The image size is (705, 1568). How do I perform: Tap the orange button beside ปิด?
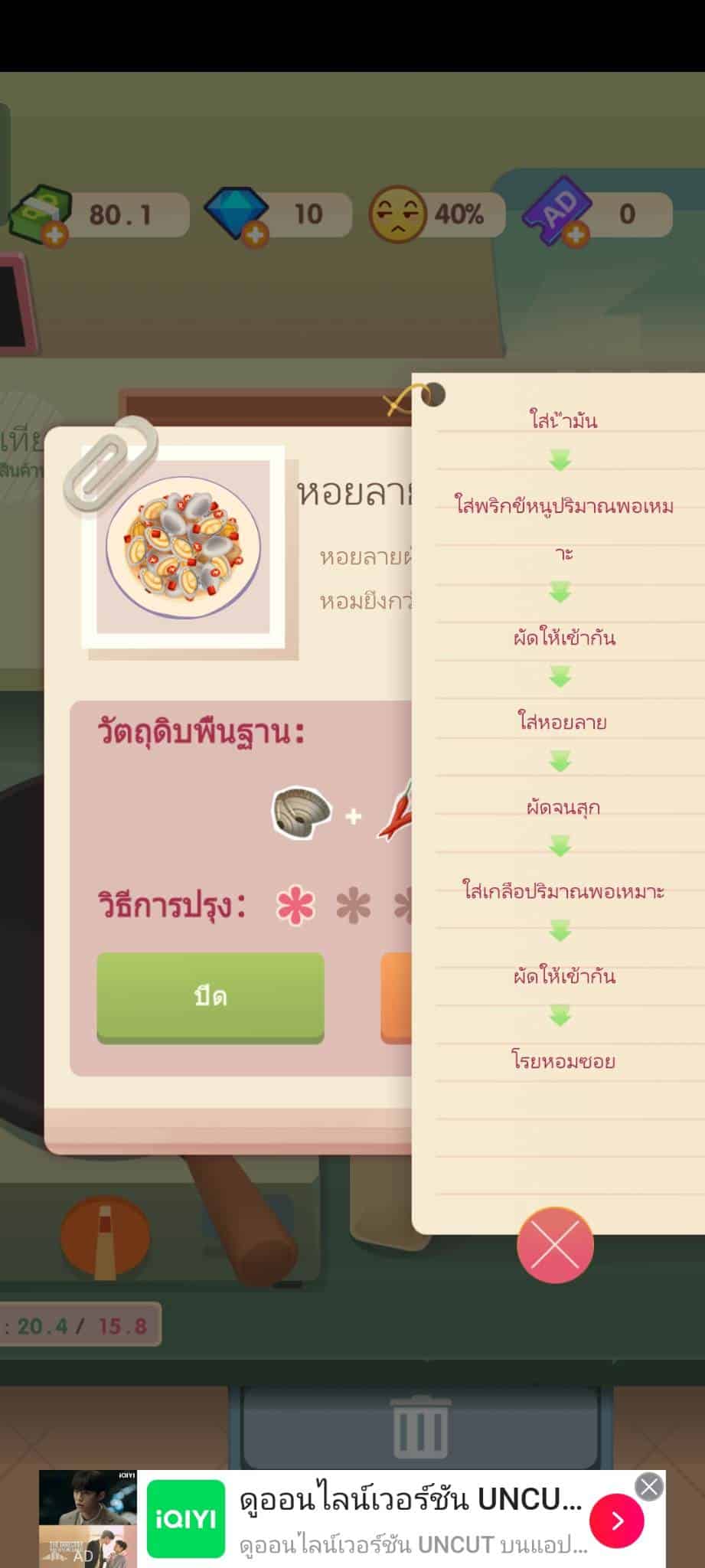[x=397, y=998]
